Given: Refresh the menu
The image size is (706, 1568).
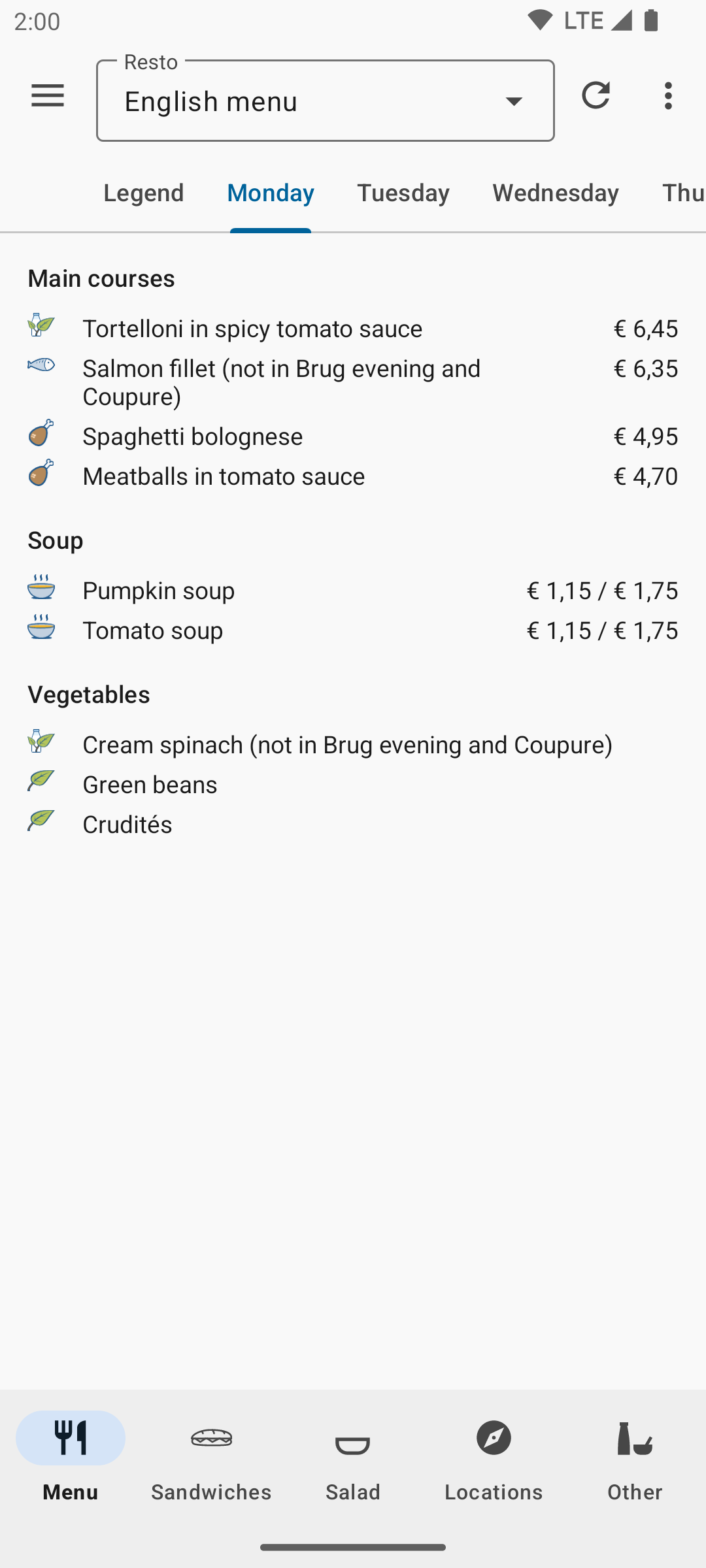Looking at the screenshot, I should 596,96.
